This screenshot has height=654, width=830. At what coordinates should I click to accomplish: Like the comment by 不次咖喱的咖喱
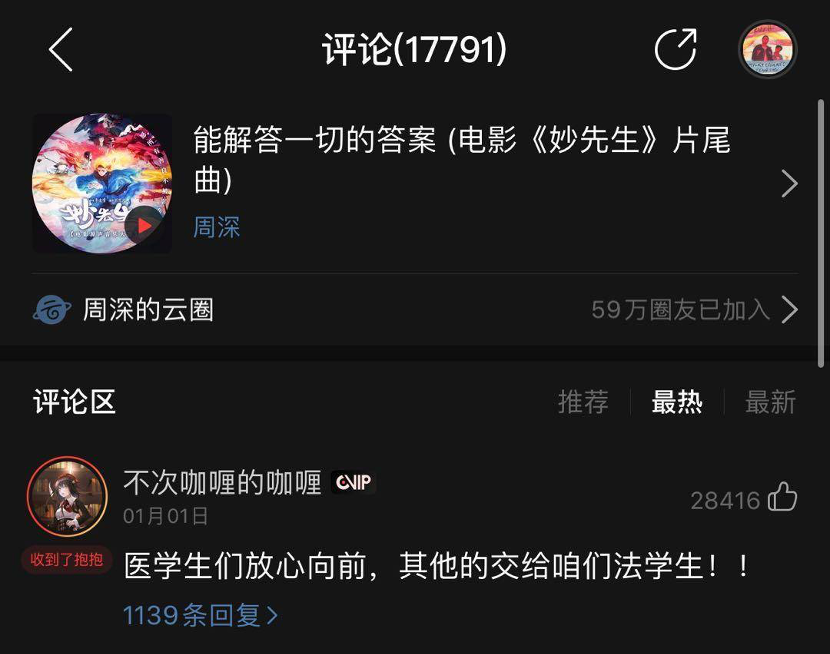pos(782,498)
